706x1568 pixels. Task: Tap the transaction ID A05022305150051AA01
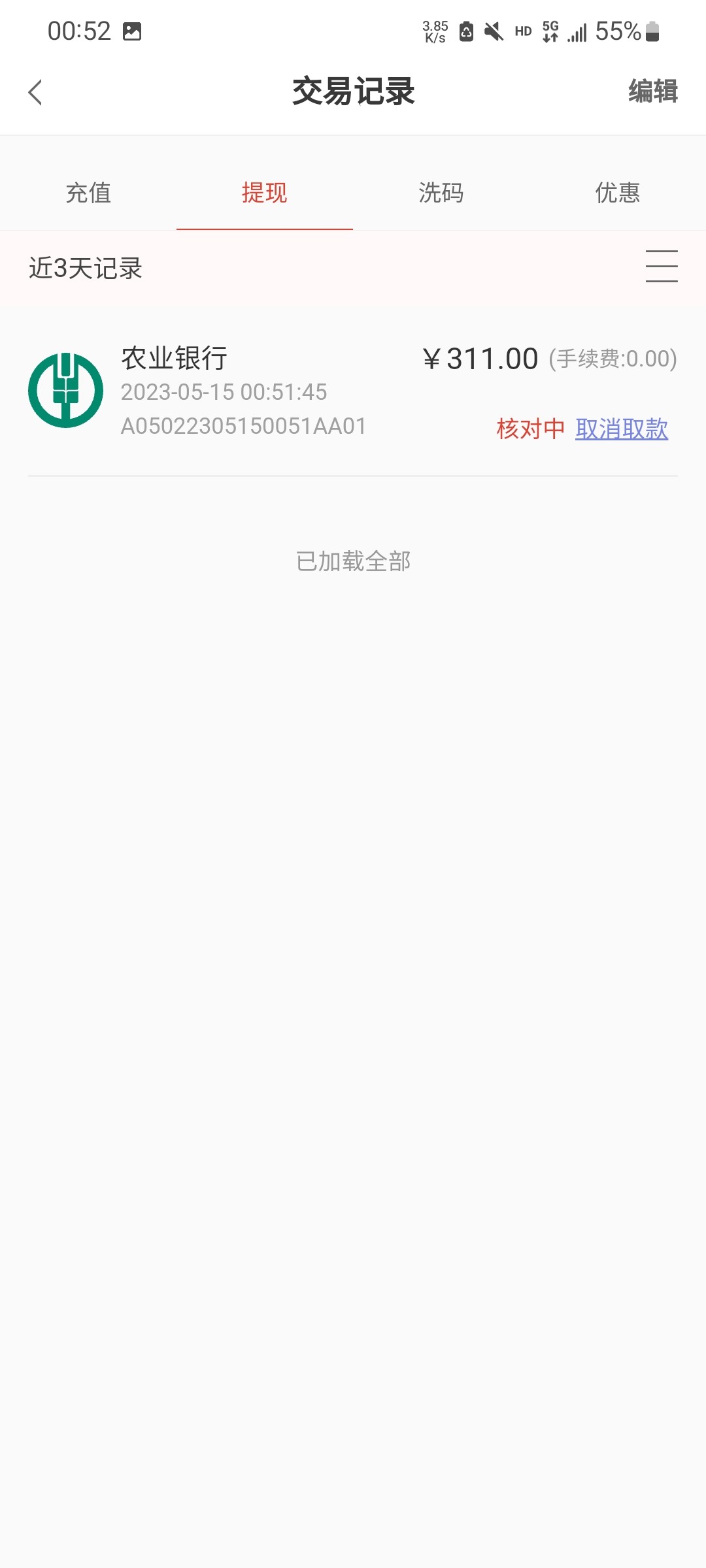tap(243, 426)
